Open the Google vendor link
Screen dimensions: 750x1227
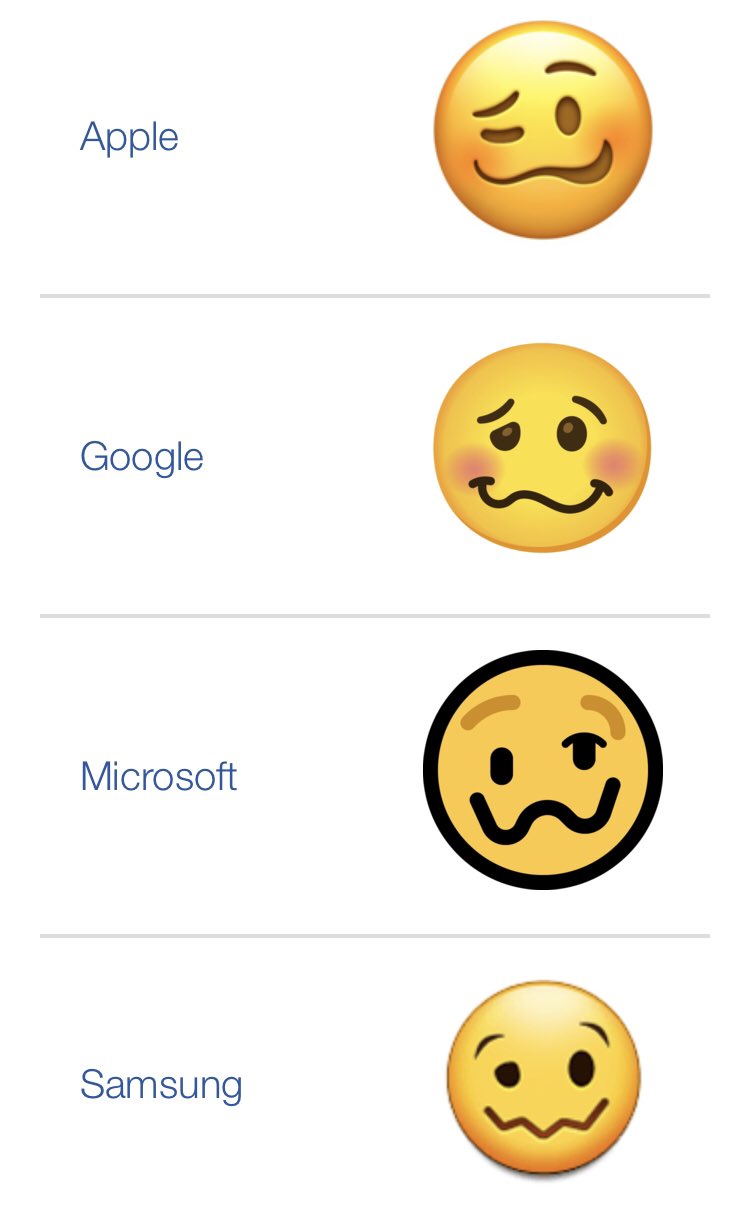click(x=141, y=457)
